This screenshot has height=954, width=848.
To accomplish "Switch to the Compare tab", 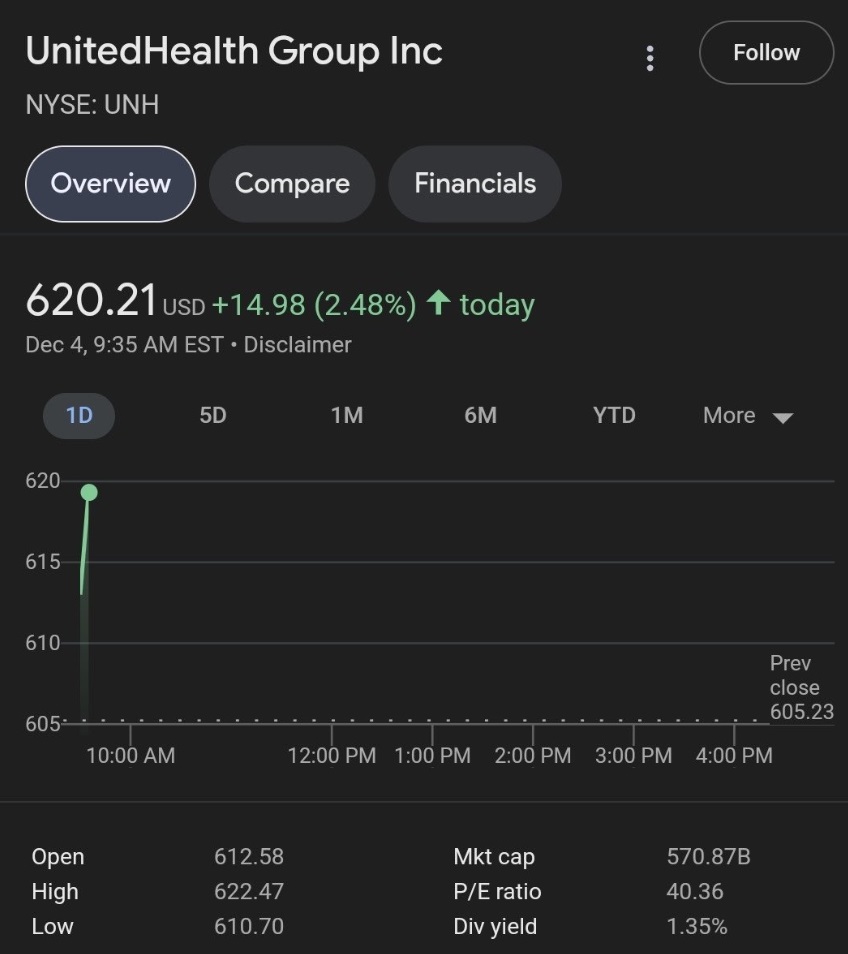I will tap(291, 183).
